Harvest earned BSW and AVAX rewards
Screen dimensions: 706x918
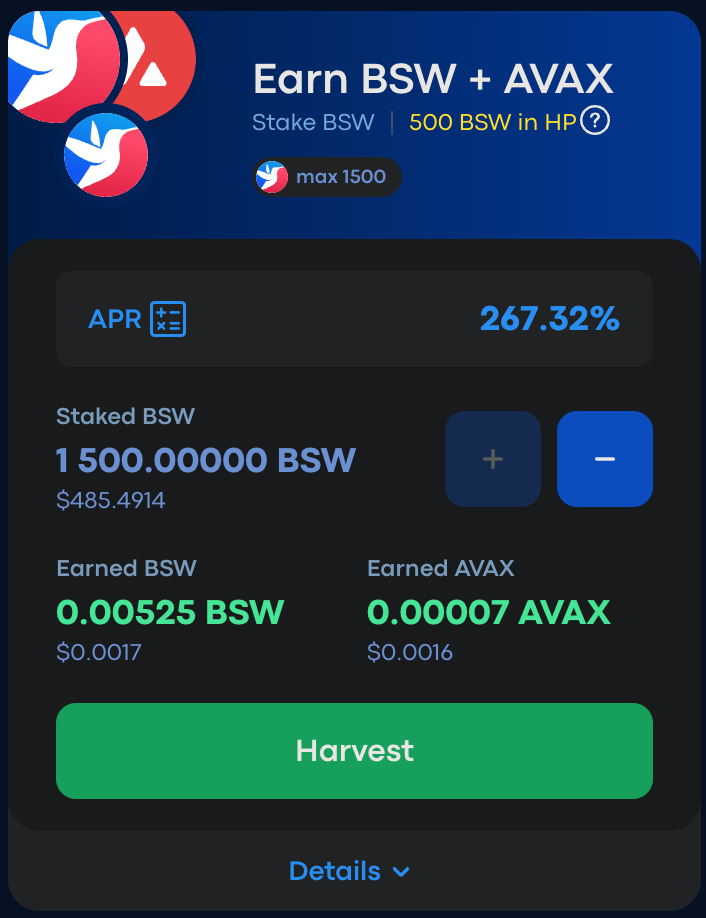point(354,751)
